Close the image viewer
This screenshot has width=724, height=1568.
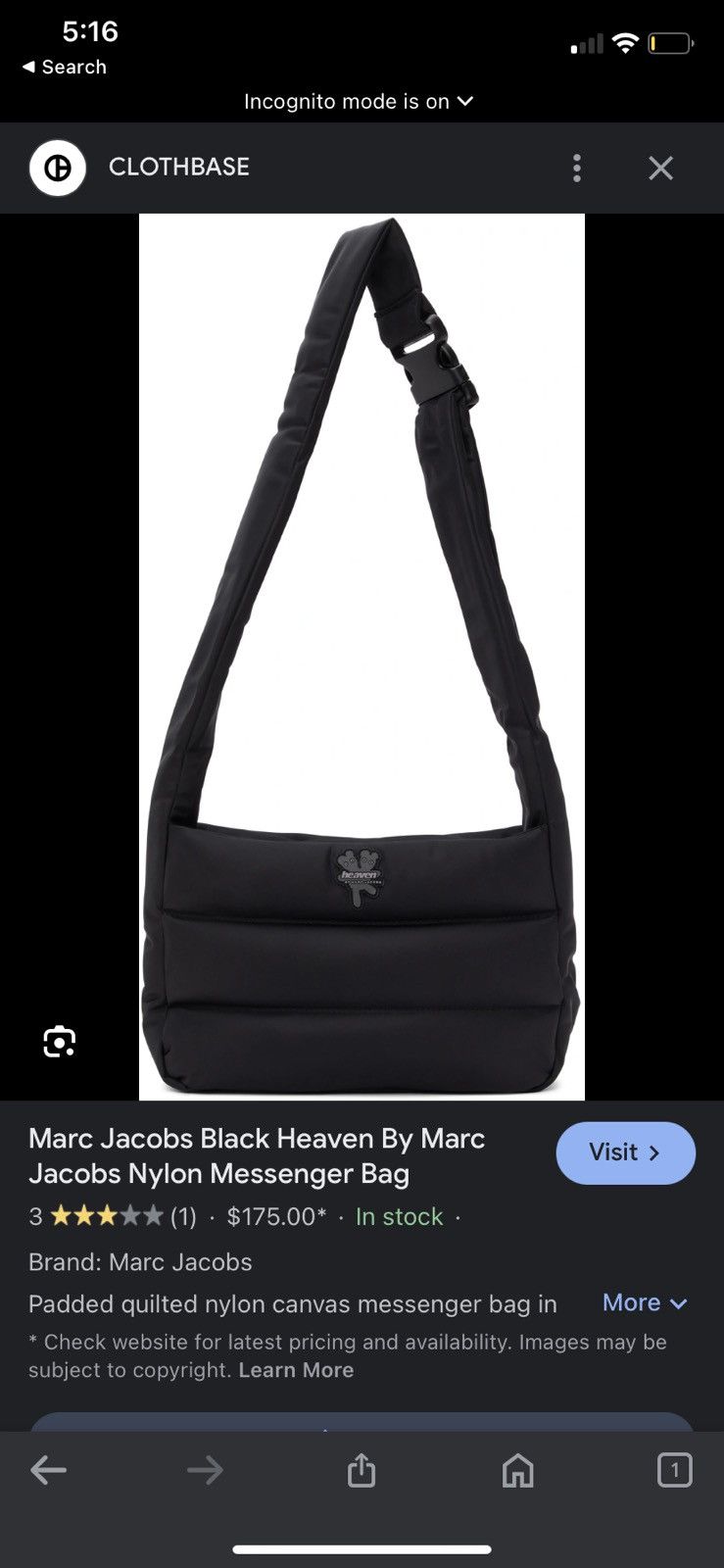coord(661,169)
